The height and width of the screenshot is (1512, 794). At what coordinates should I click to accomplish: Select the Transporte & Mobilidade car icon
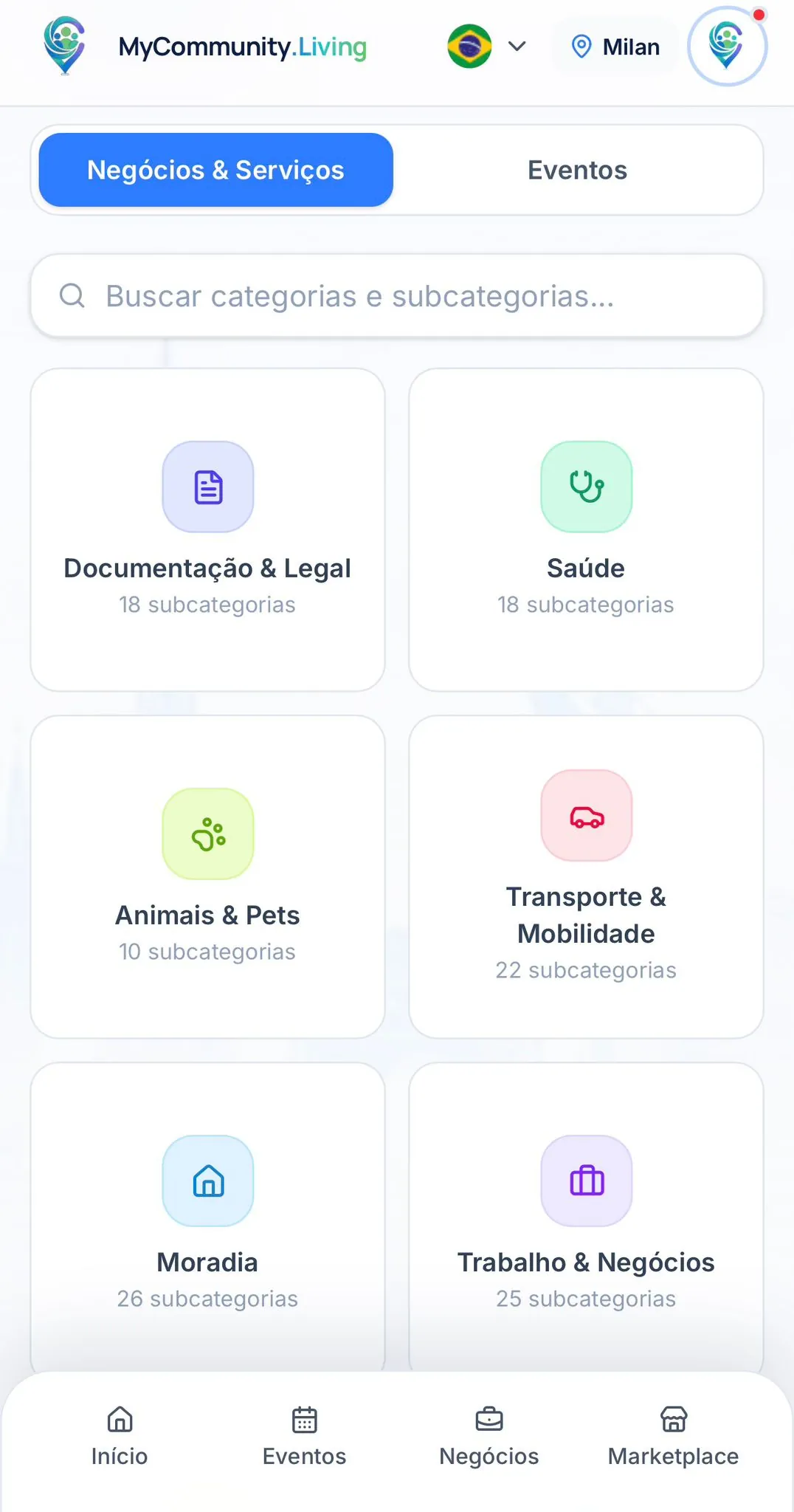(586, 815)
